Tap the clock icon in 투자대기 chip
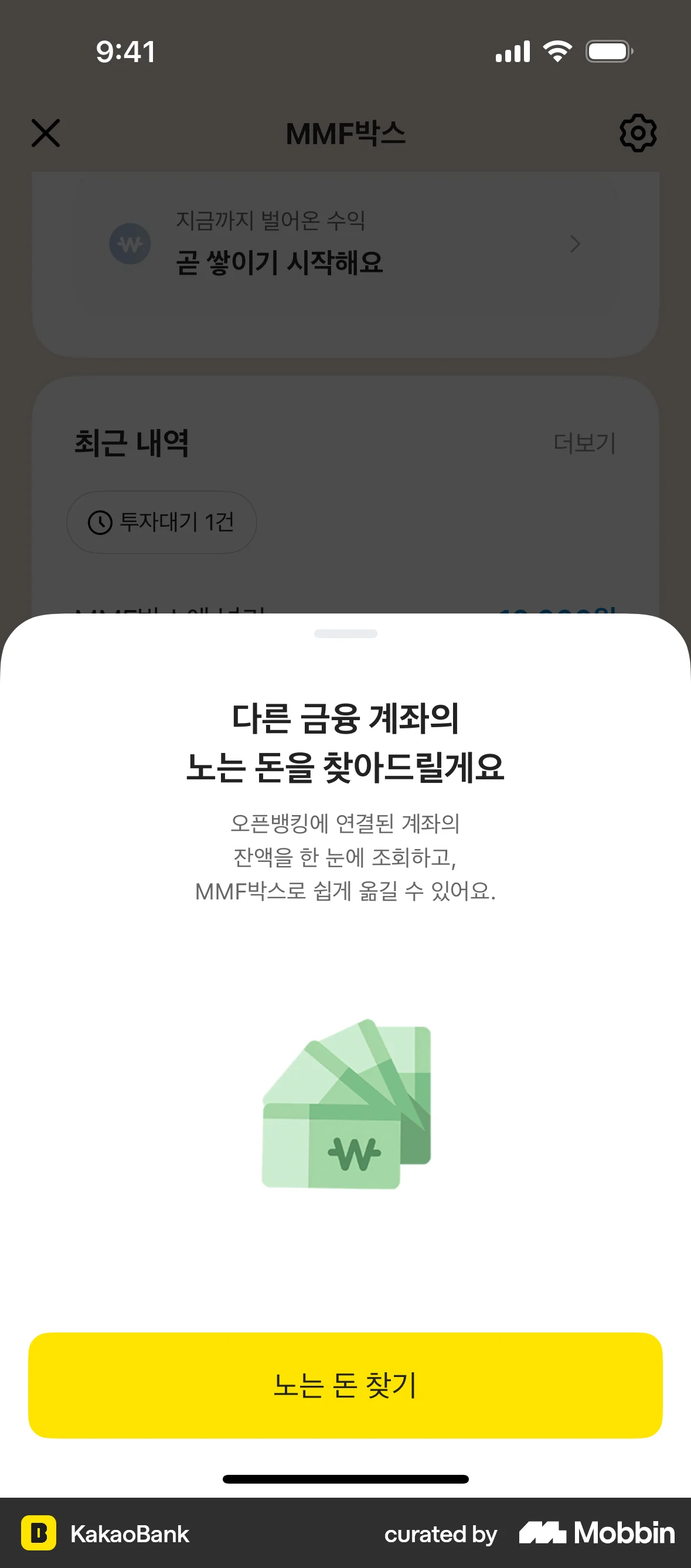Image resolution: width=691 pixels, height=1568 pixels. point(101,521)
